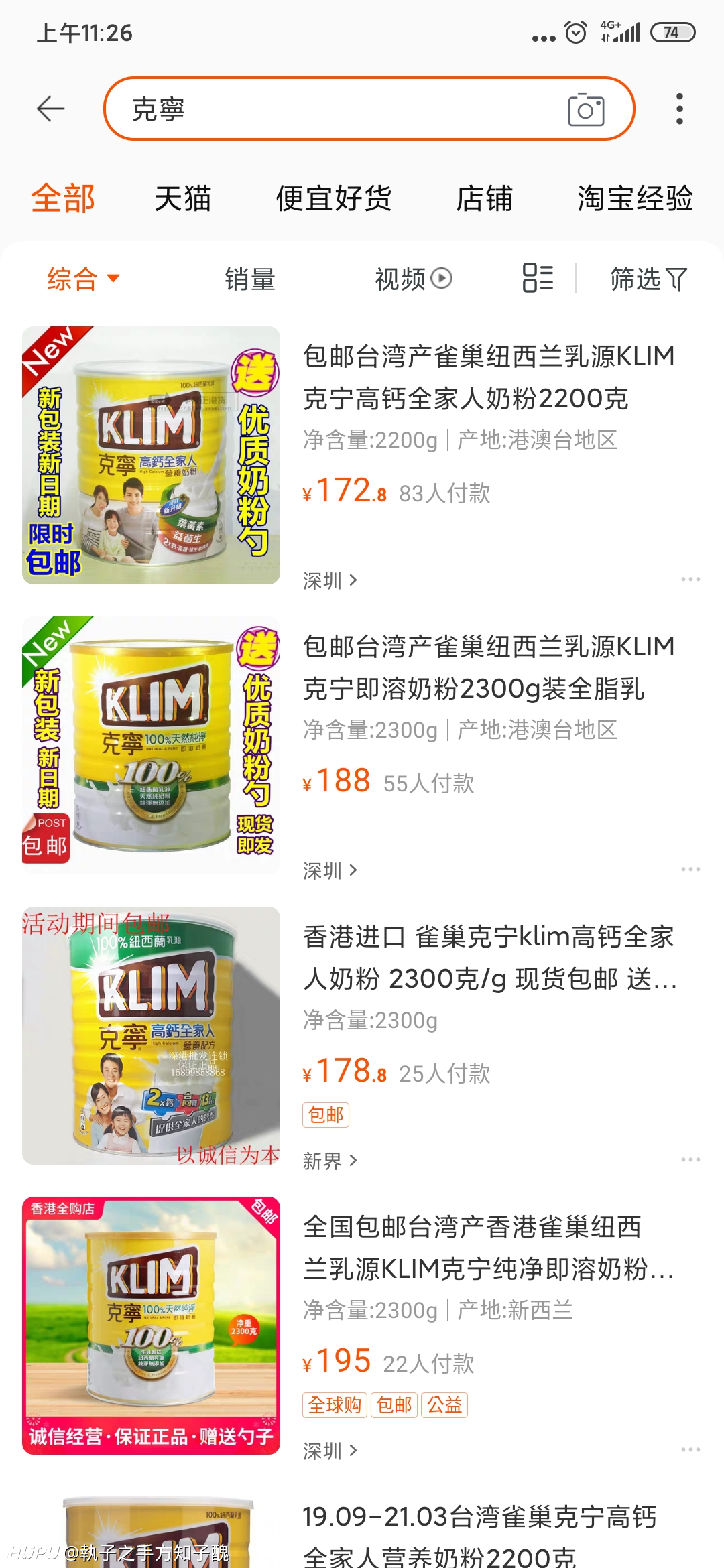Switch to the 便宜好货 tab

[x=333, y=199]
